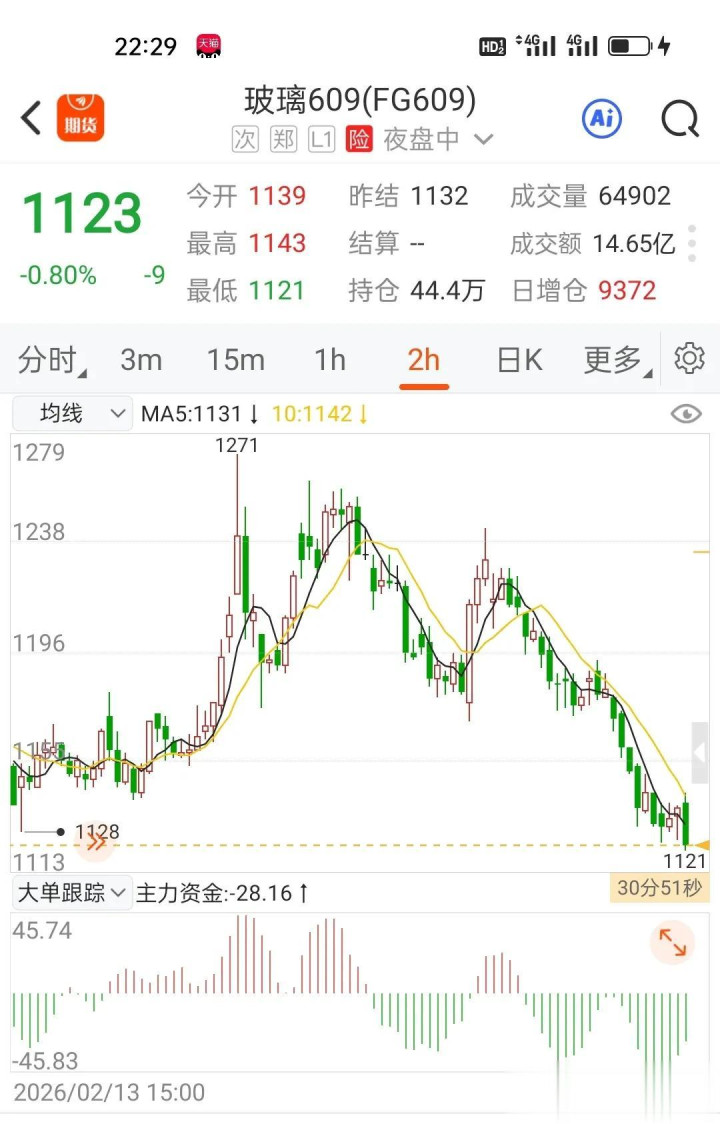Jump to latest candles with double-arrow button
Viewport: 720px width, 1124px height.
pos(96,842)
